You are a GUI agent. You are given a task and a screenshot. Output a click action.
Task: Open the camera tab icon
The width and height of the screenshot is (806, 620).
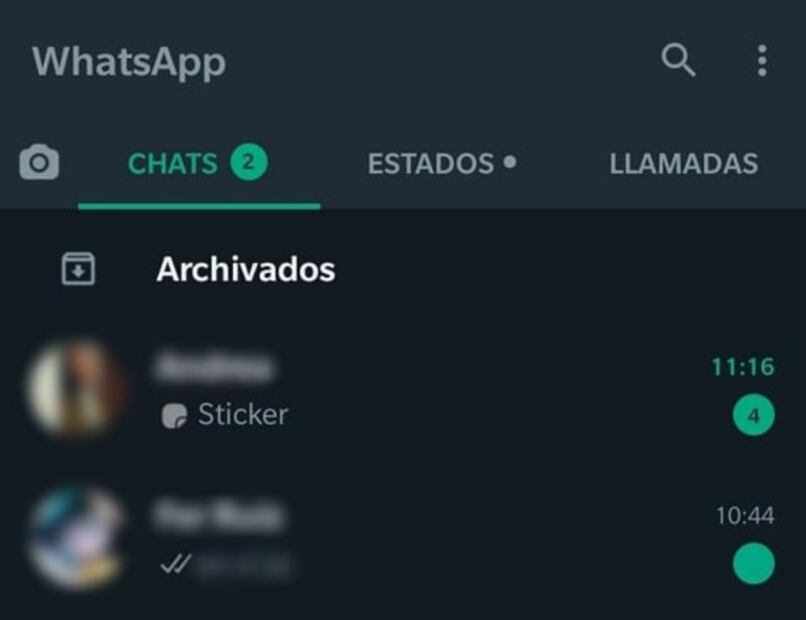[x=39, y=163]
